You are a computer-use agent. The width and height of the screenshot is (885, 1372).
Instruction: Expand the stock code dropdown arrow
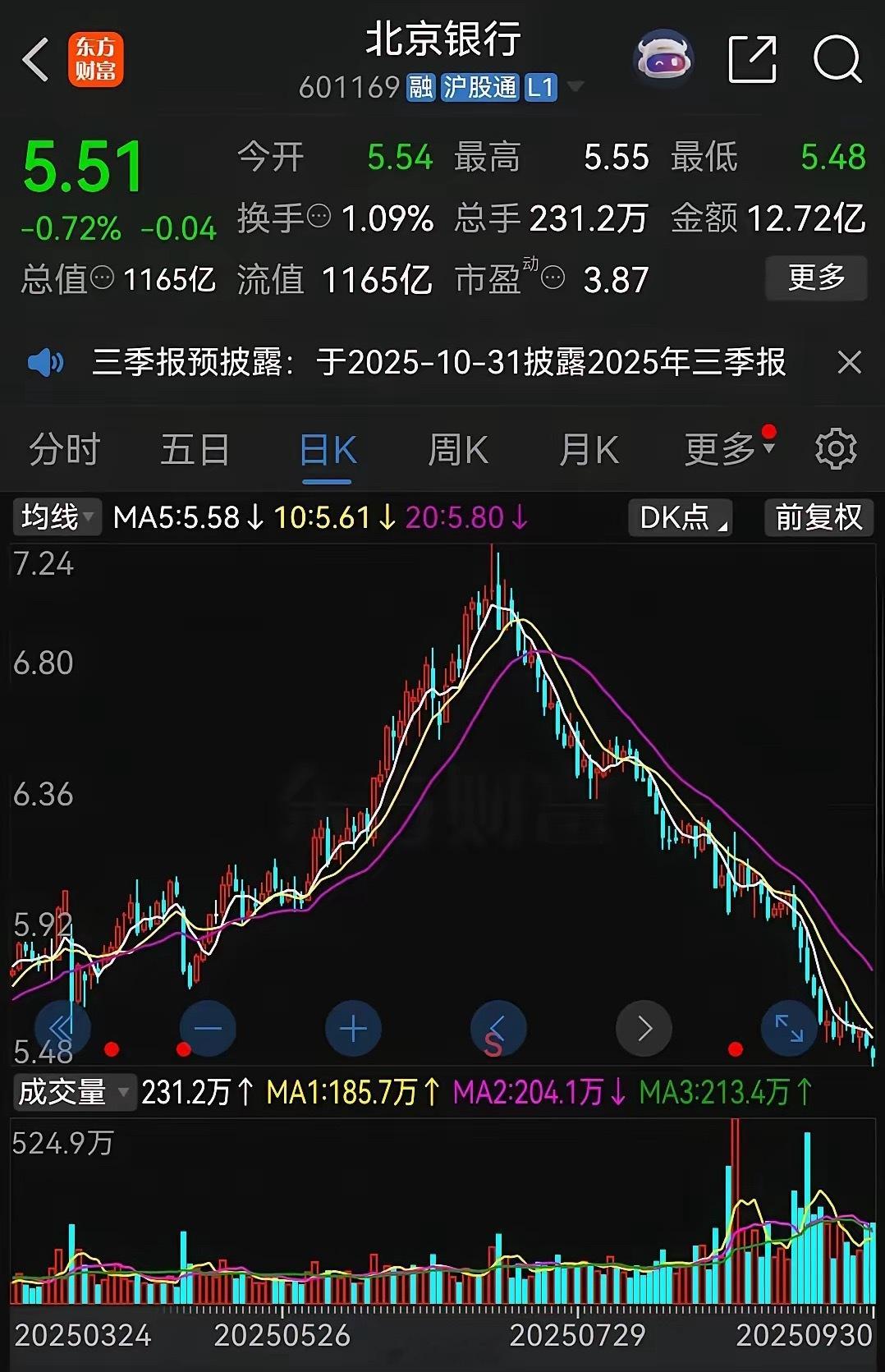[x=575, y=86]
